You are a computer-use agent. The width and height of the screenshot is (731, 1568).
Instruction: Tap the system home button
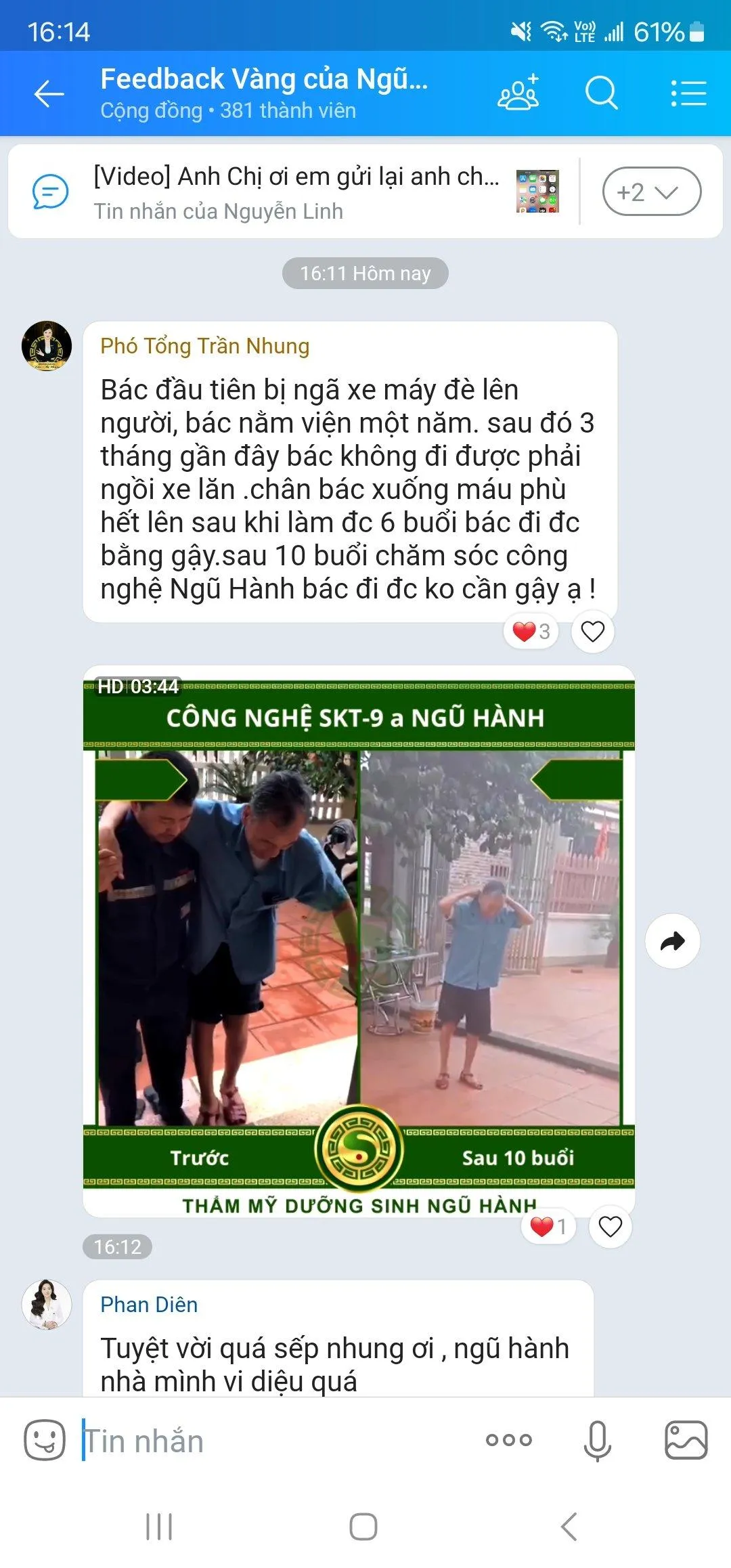[363, 1527]
